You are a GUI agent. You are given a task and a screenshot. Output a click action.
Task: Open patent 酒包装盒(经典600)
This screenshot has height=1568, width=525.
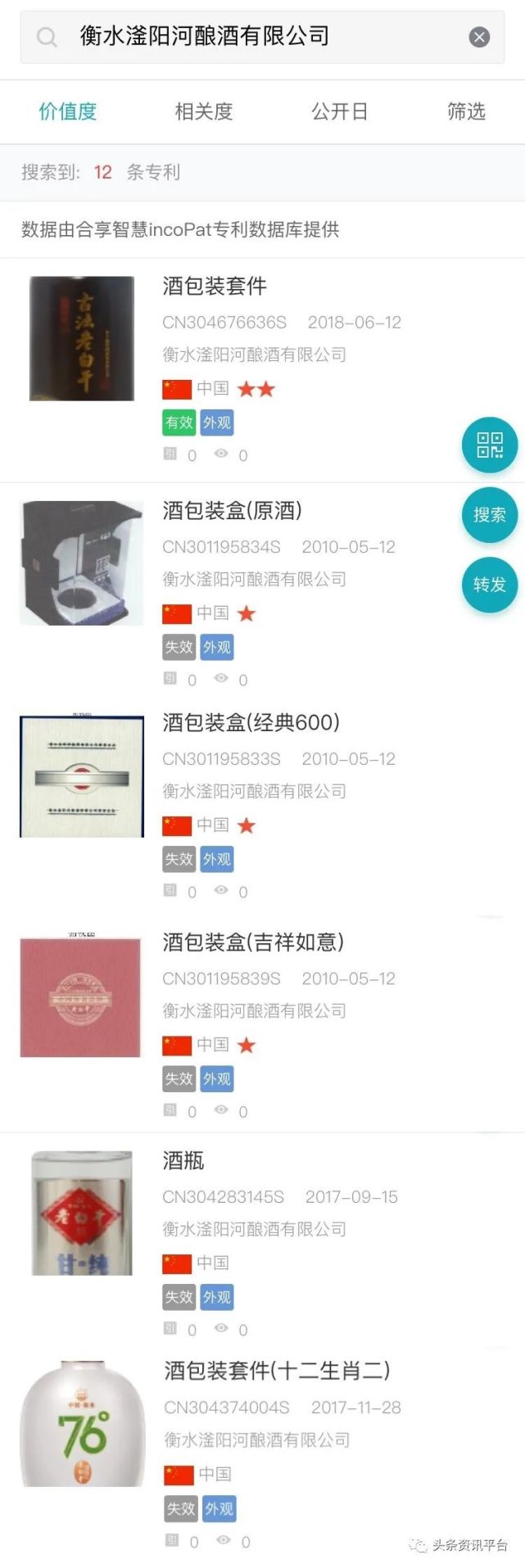tap(251, 723)
